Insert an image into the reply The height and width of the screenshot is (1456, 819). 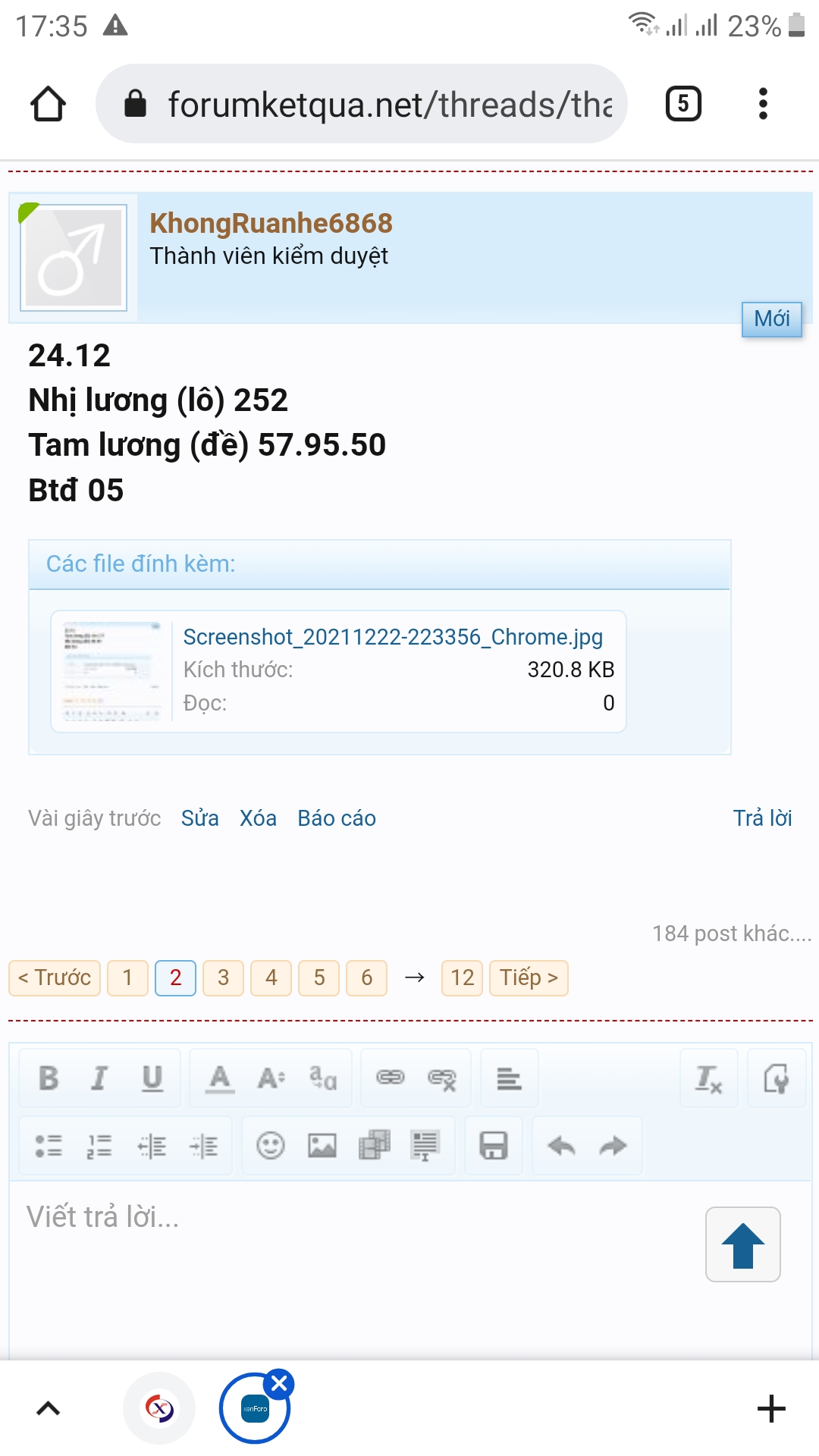322,1145
